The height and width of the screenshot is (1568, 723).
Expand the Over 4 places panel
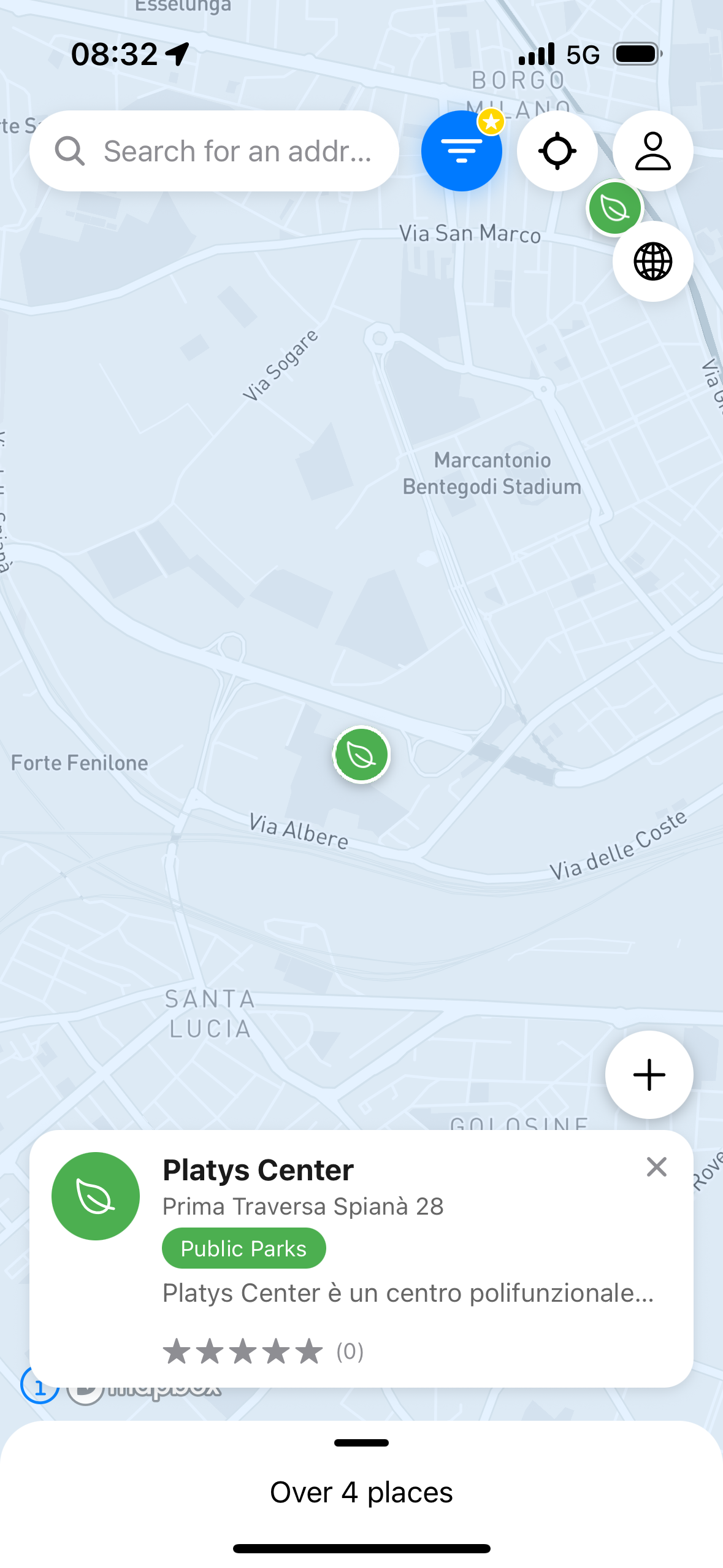(361, 1485)
